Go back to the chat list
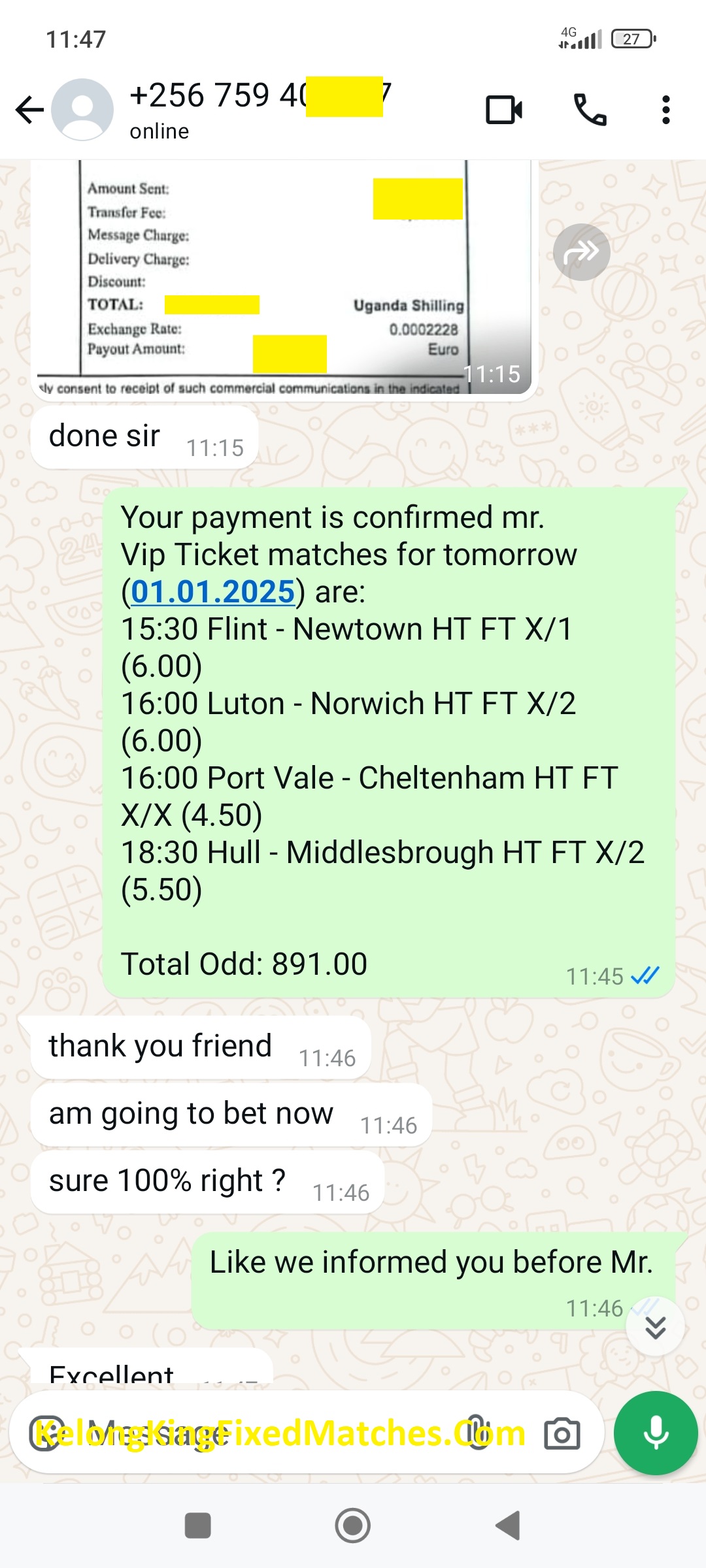706x1568 pixels. [29, 110]
